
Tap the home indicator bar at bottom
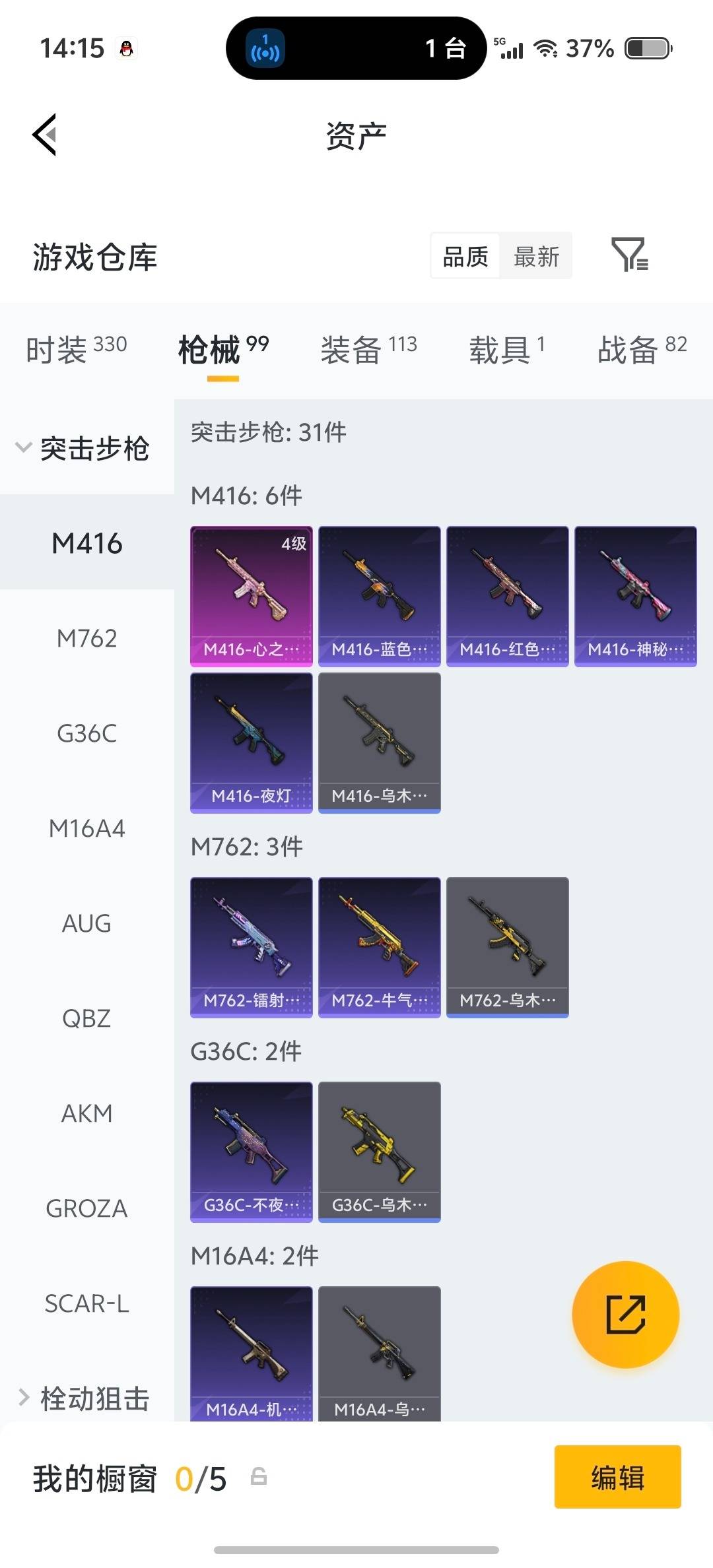pyautogui.click(x=356, y=1551)
